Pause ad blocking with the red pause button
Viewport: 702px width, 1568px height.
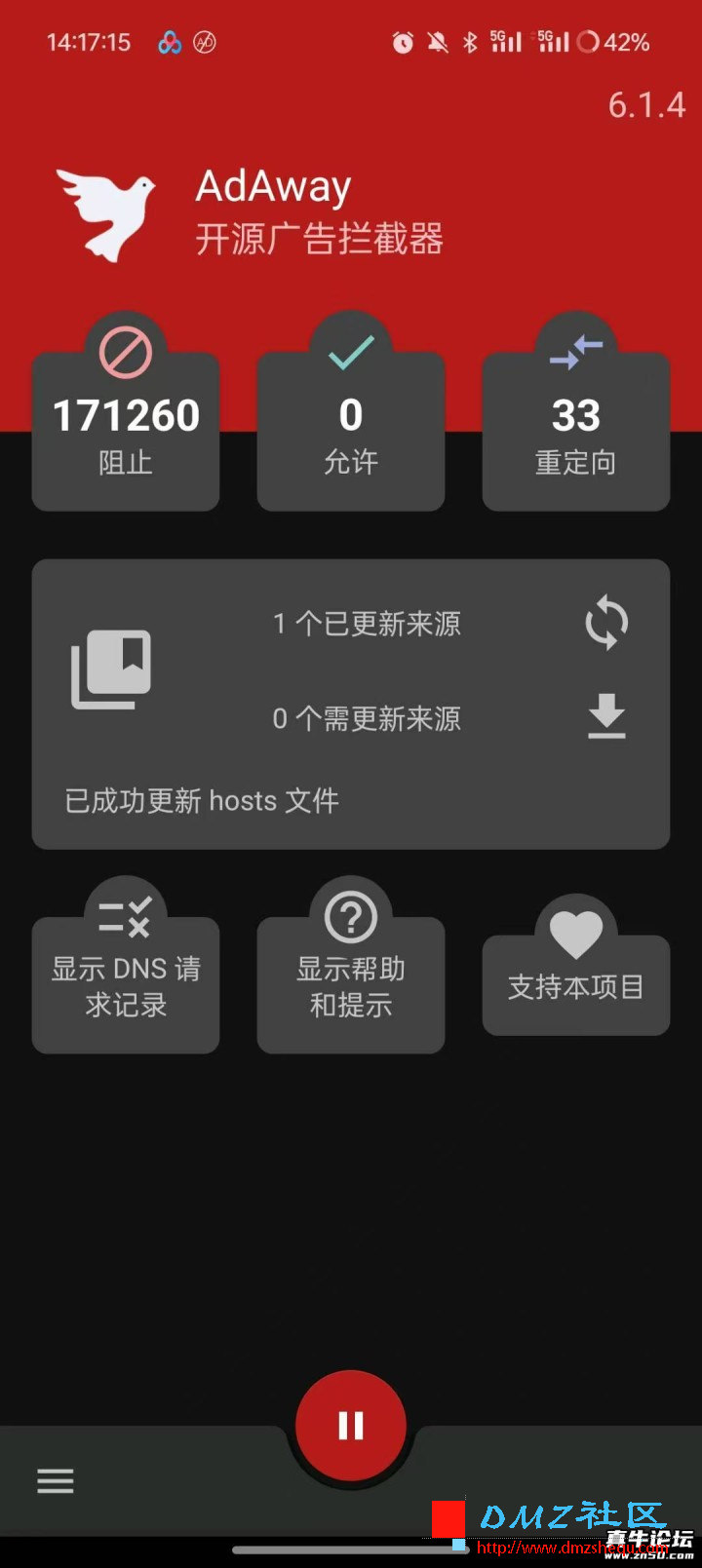[x=350, y=1424]
